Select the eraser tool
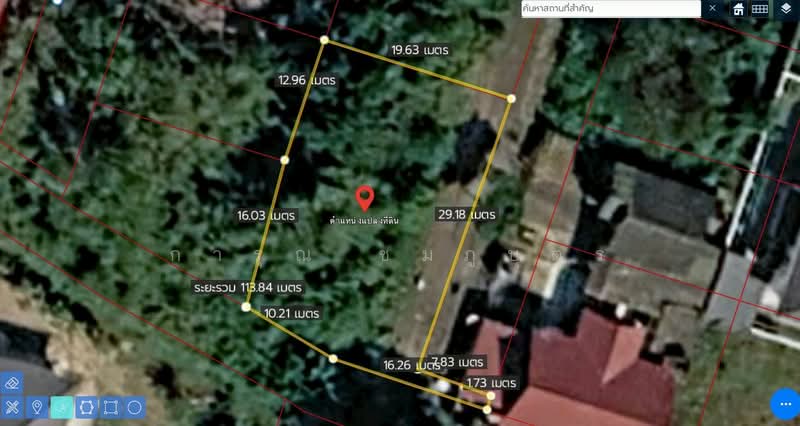Screen dimensions: 800x426 pyautogui.click(x=12, y=383)
